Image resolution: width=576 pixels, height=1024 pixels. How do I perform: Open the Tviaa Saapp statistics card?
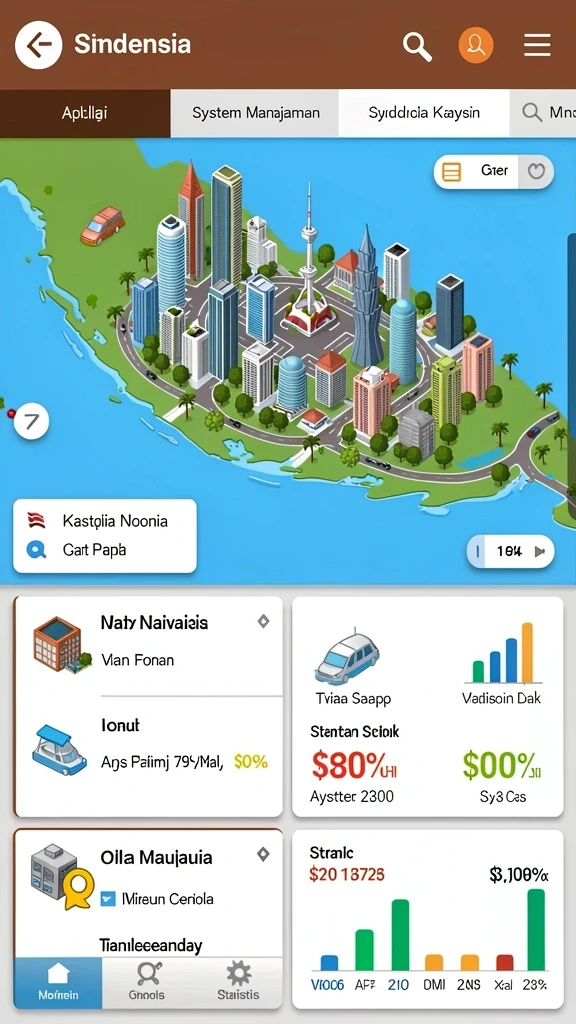[x=428, y=706]
